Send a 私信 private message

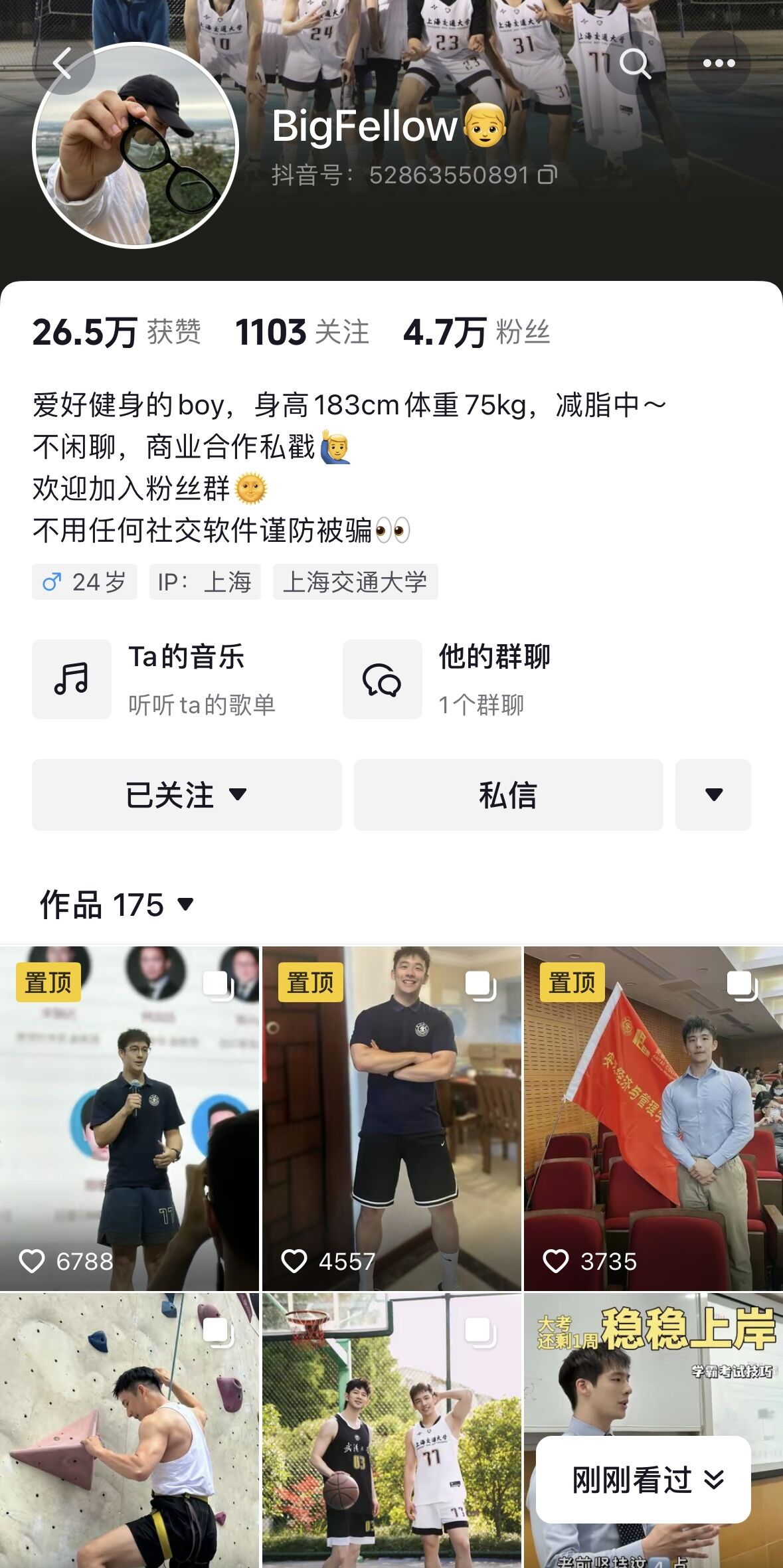click(509, 795)
